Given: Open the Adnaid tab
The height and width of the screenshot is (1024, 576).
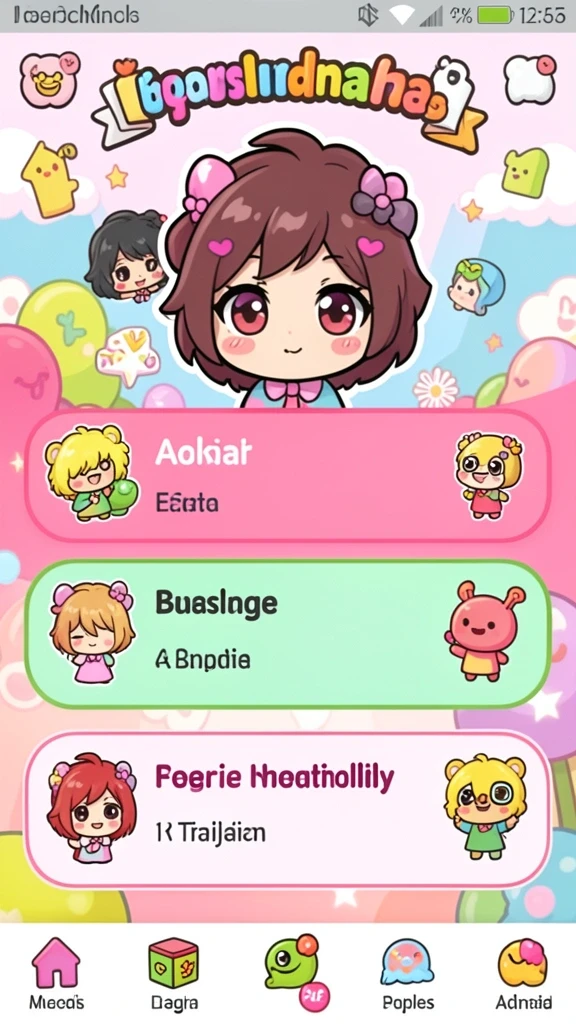Looking at the screenshot, I should point(523,973).
